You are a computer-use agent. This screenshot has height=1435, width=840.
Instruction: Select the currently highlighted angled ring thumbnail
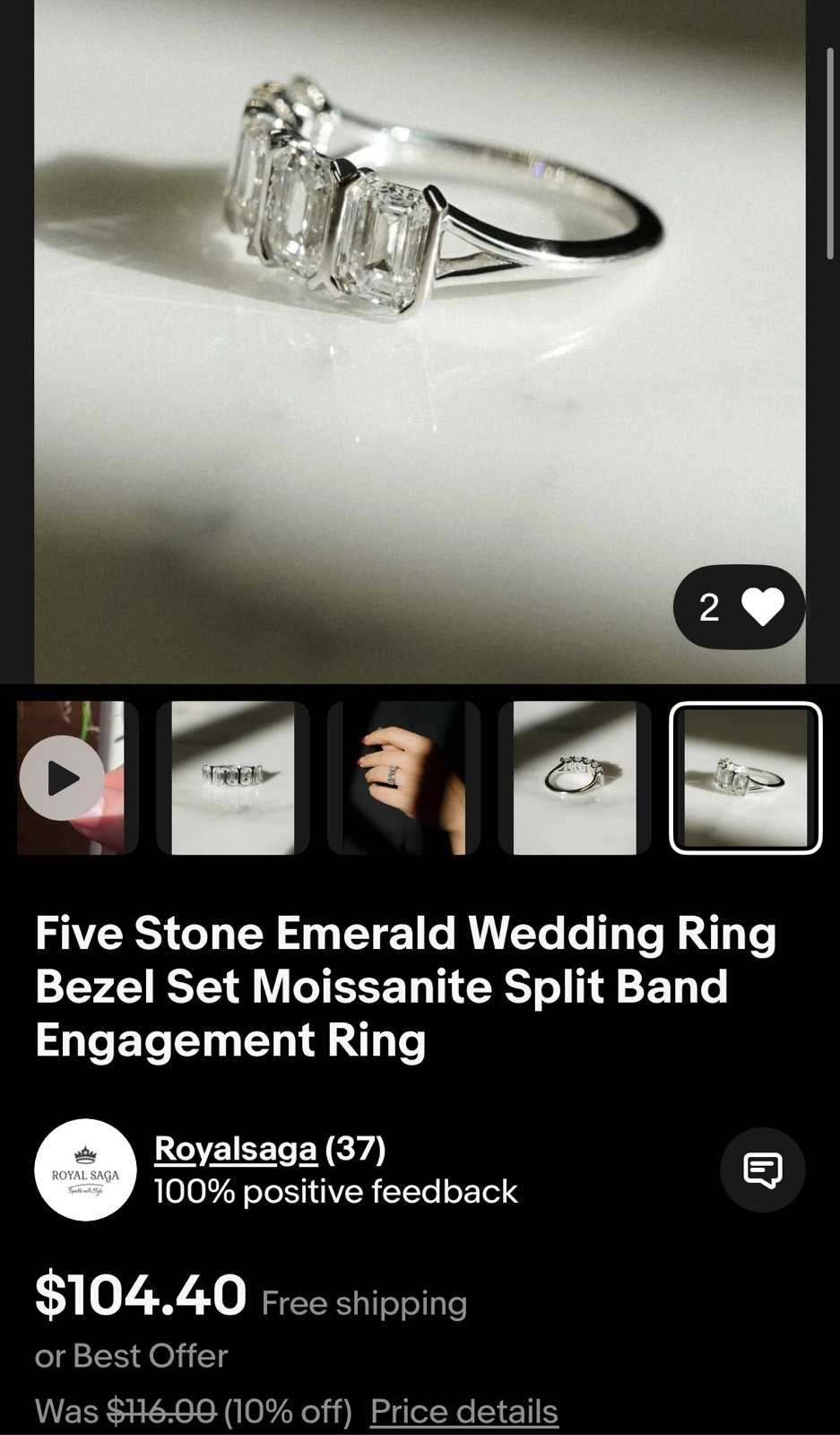746,778
